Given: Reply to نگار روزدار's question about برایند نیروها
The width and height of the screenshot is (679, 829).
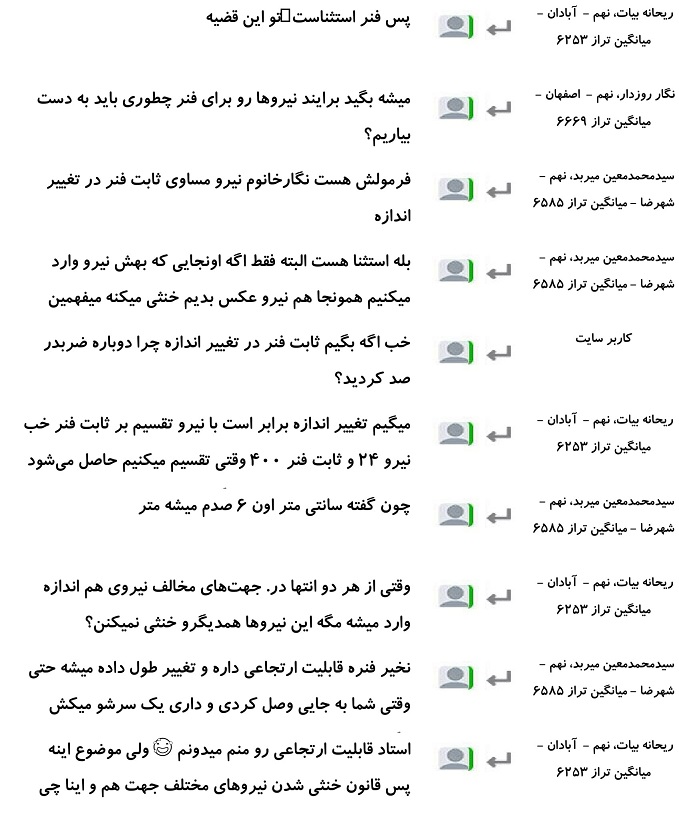Looking at the screenshot, I should (x=497, y=108).
